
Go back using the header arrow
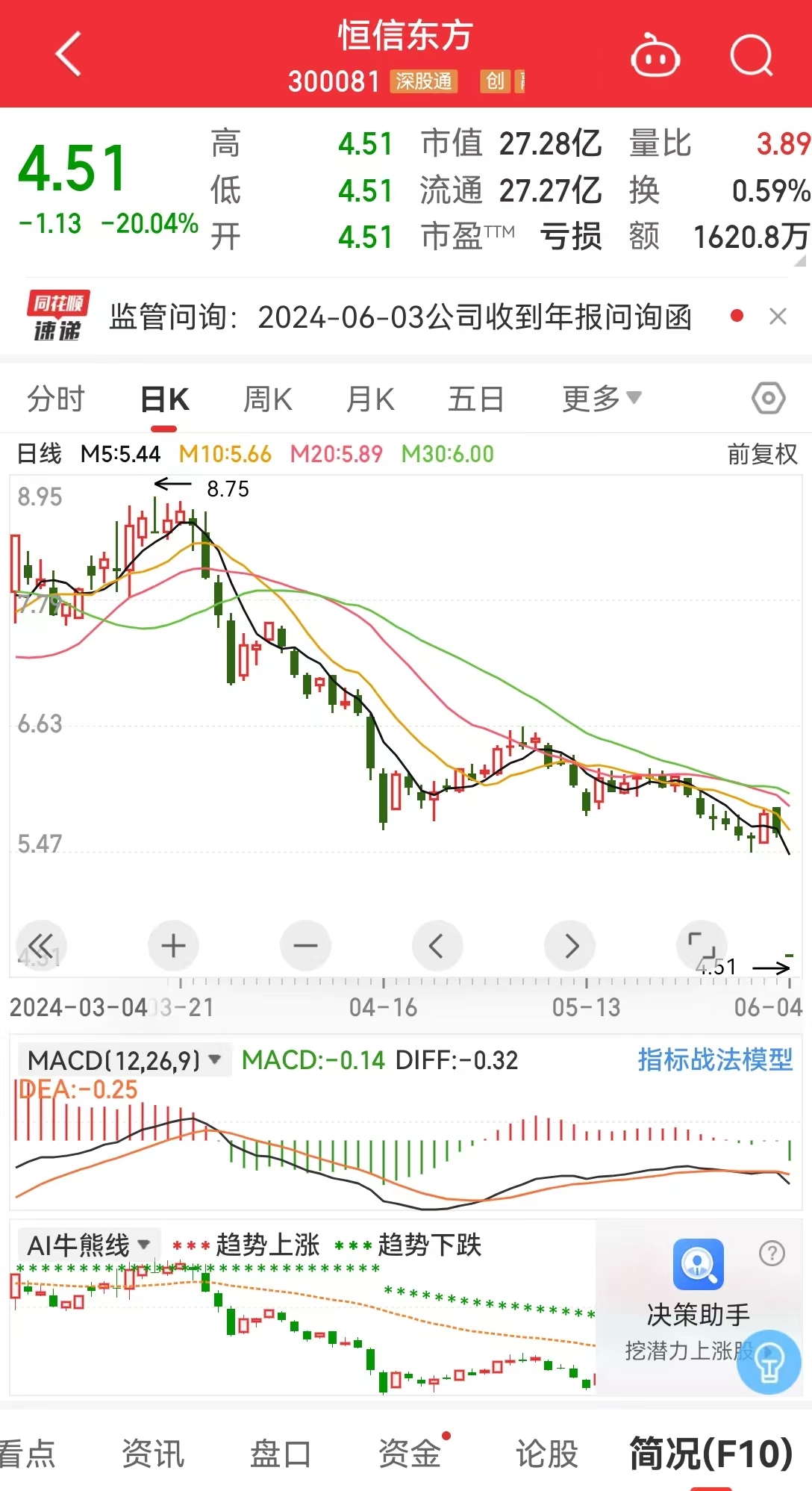69,55
